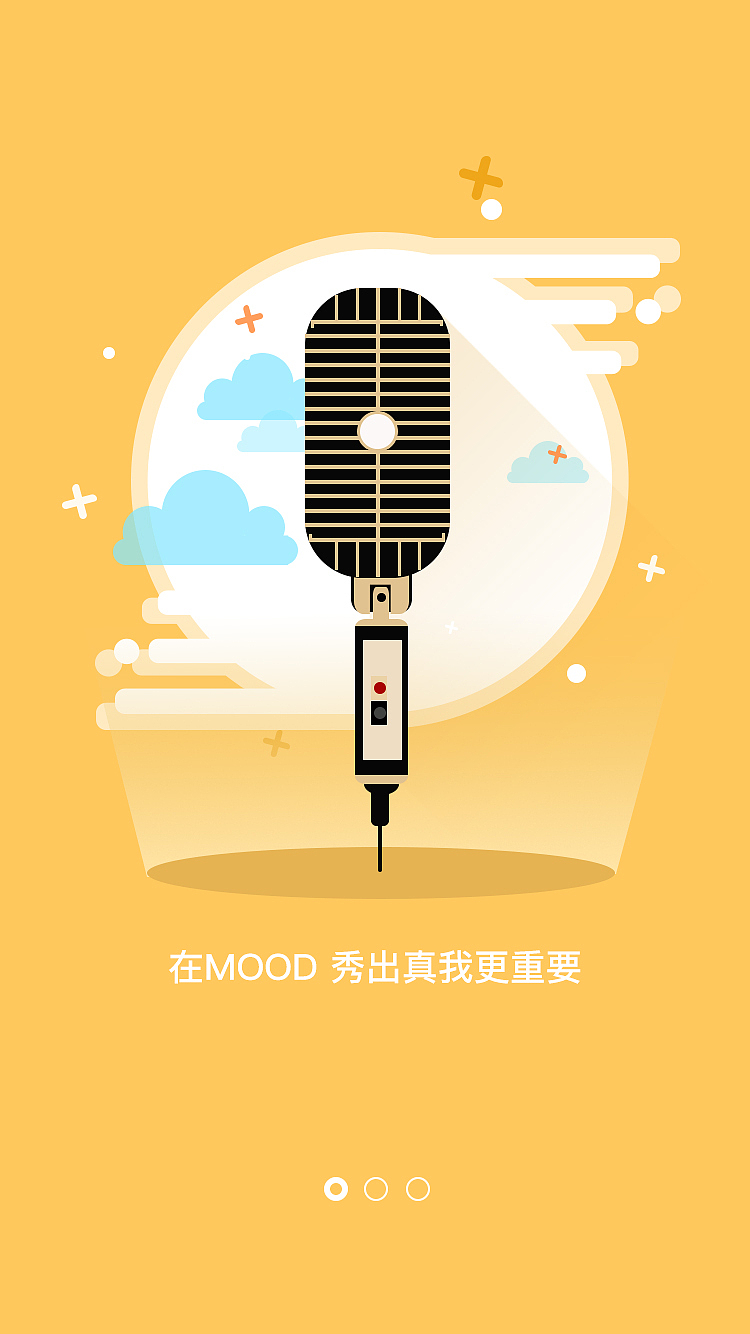750x1334 pixels.
Task: Tap the cloud on the right side
Action: click(548, 463)
